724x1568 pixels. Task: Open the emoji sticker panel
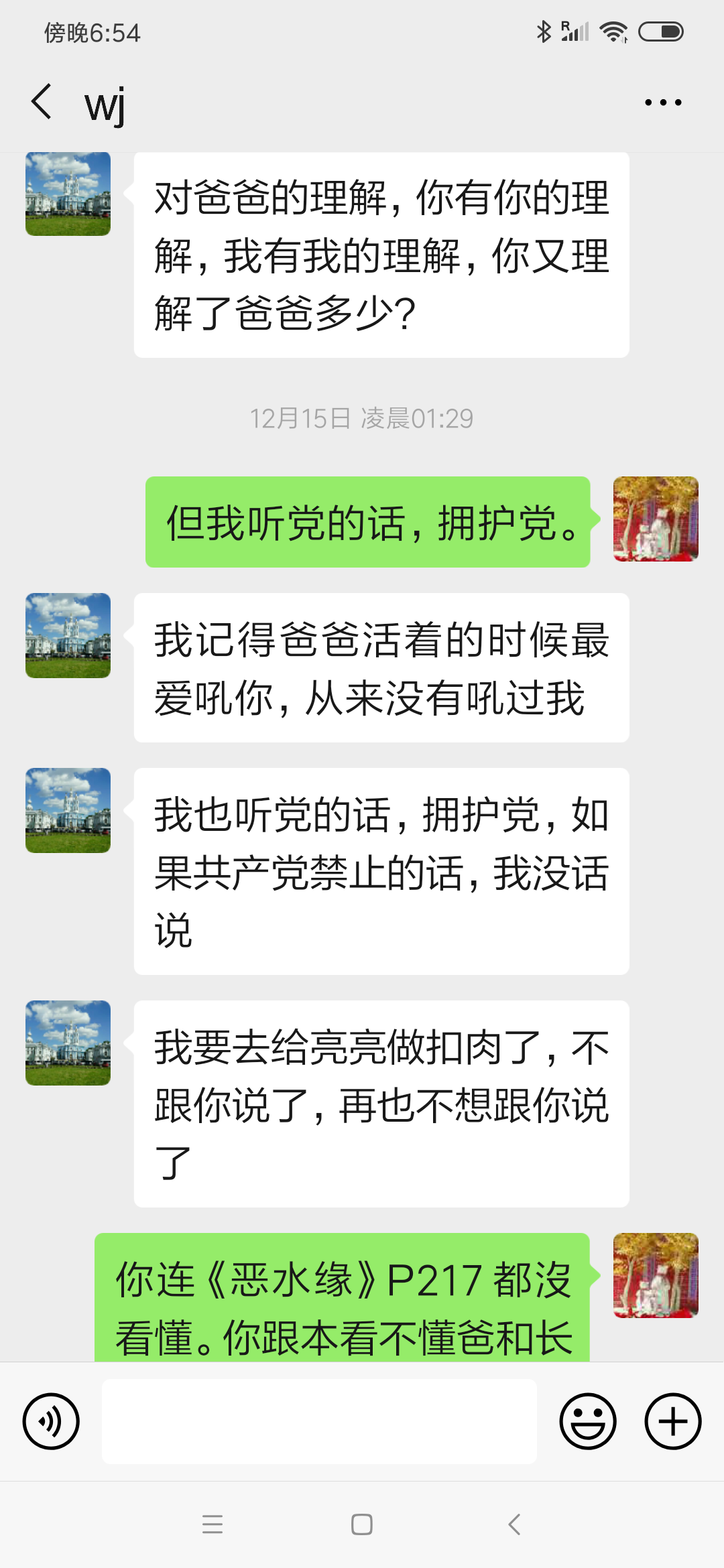pos(588,1421)
